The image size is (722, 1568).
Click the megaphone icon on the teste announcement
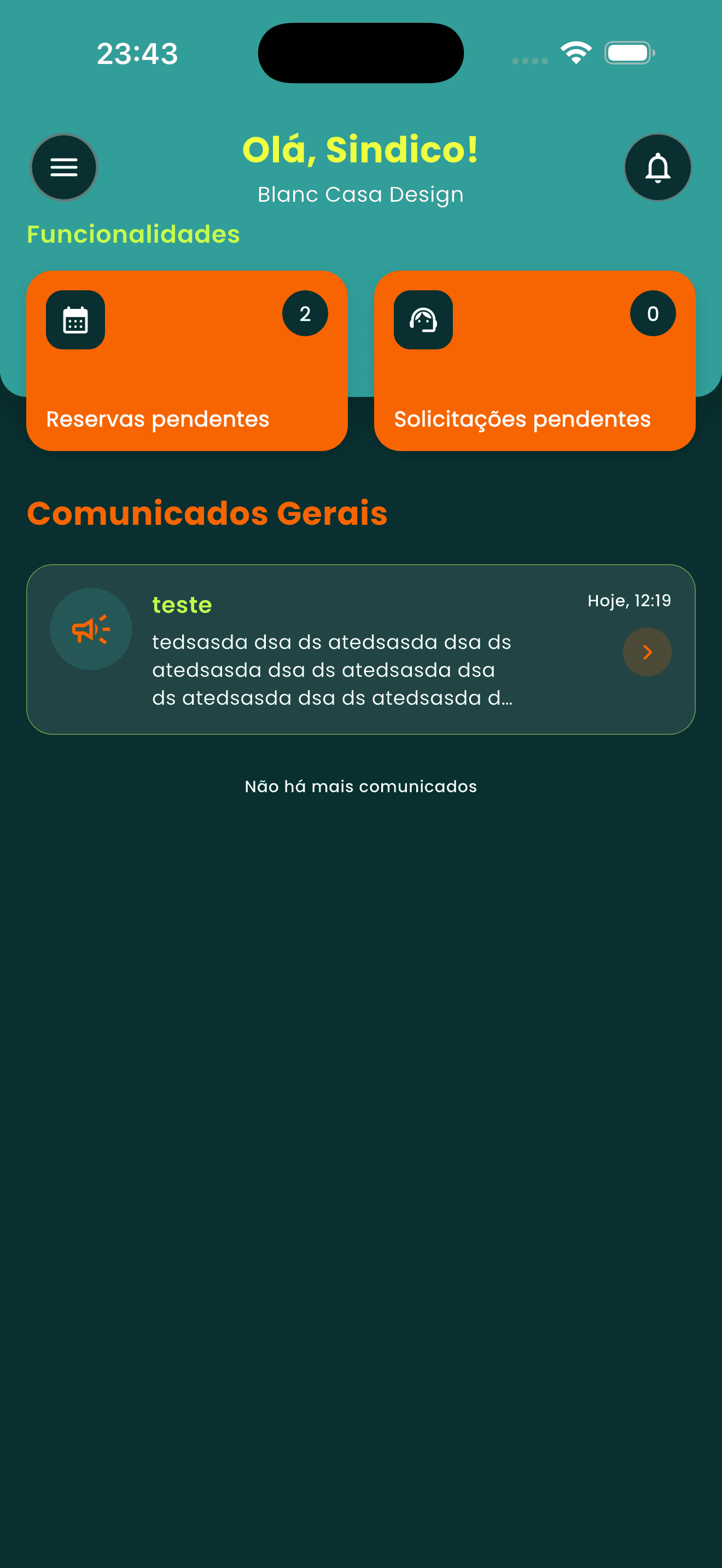pyautogui.click(x=90, y=629)
